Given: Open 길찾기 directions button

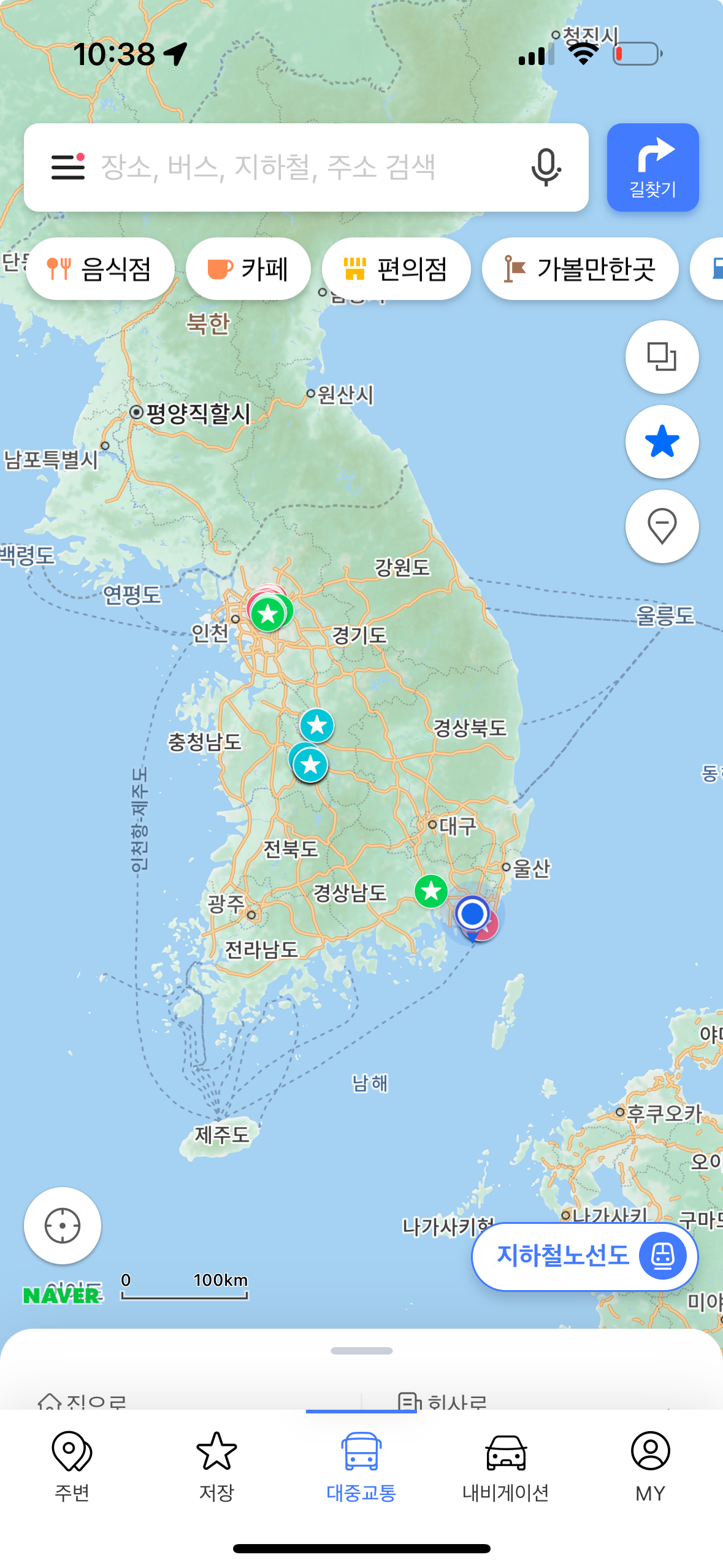Looking at the screenshot, I should coord(652,167).
